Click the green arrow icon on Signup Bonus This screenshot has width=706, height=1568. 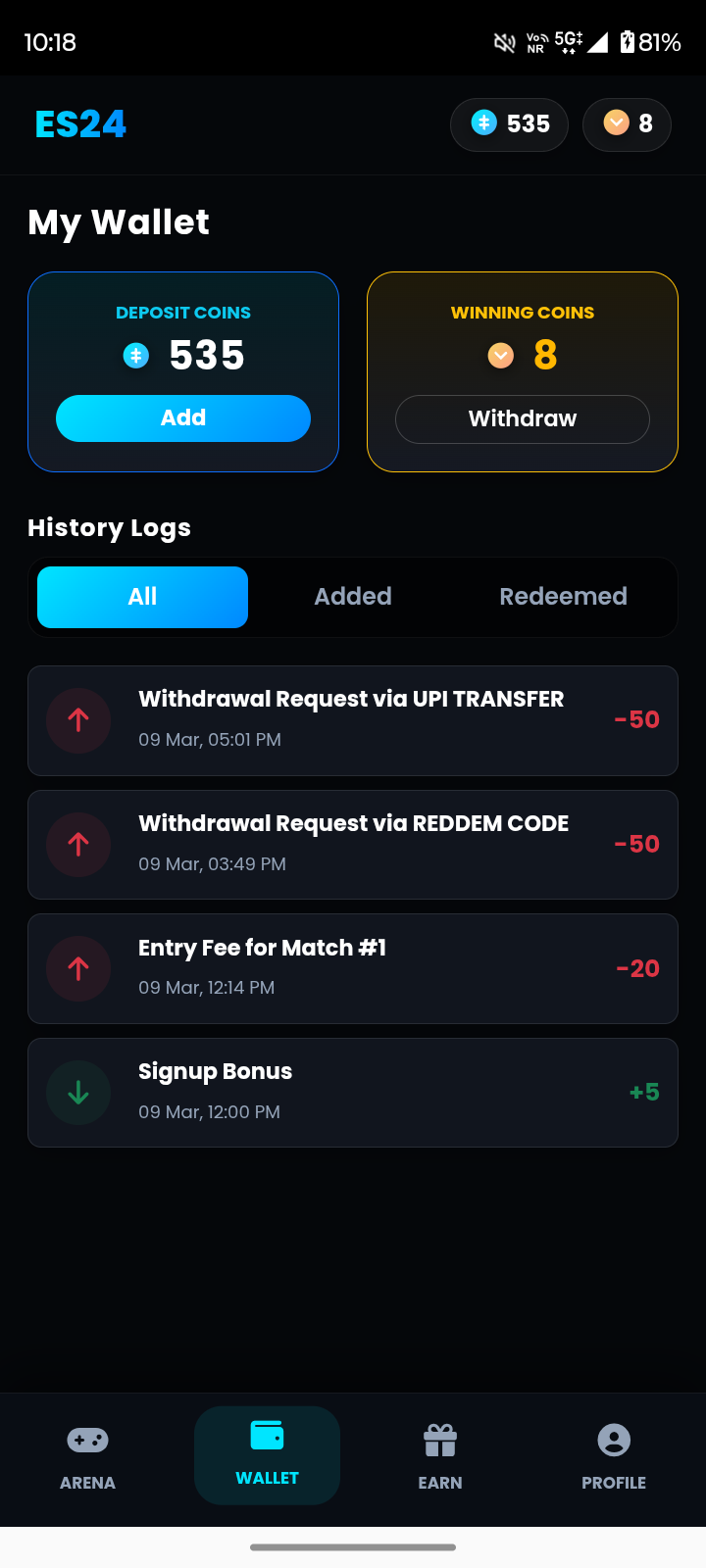78,1092
